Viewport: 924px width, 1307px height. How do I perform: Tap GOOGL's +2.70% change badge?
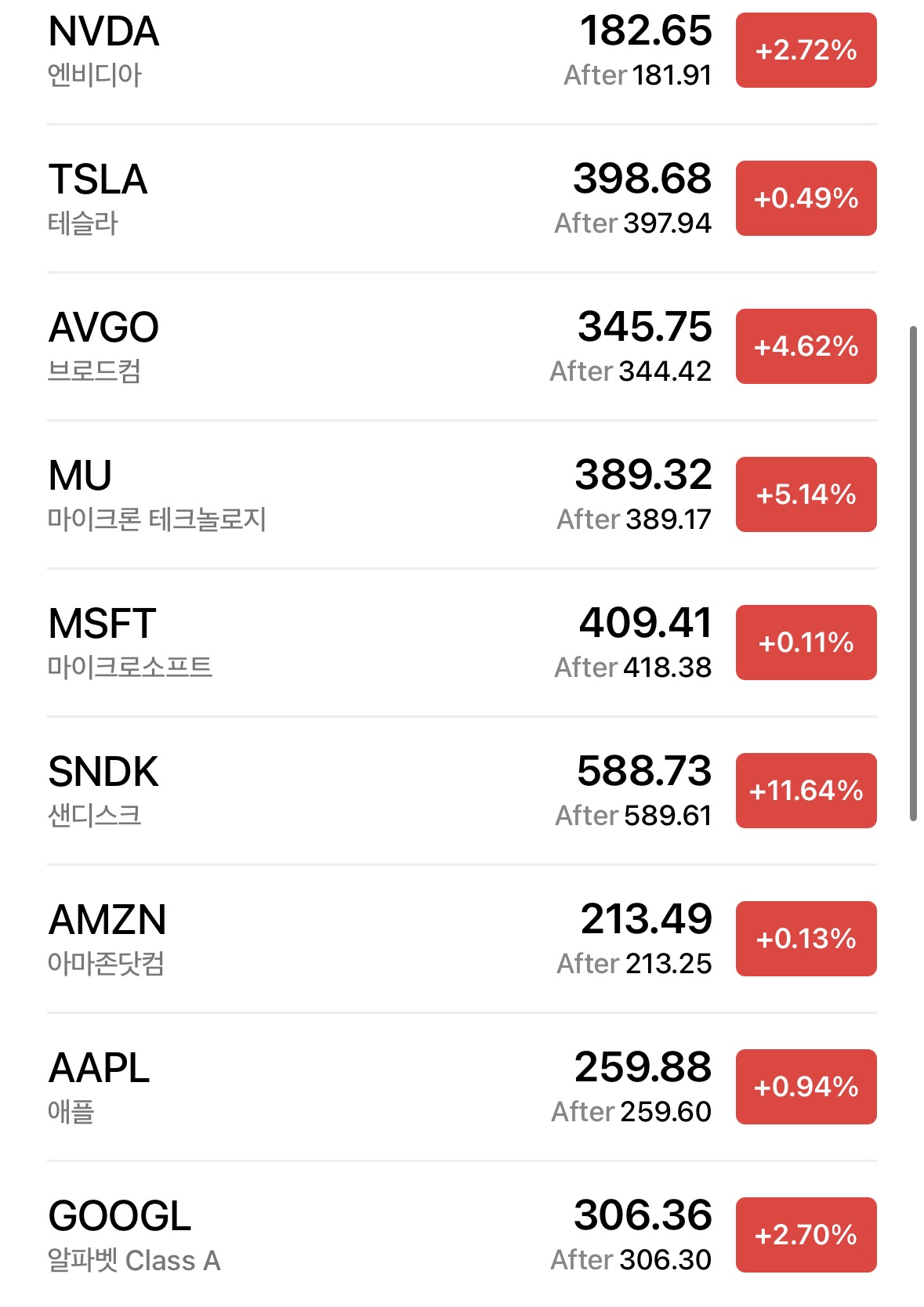[x=806, y=1235]
